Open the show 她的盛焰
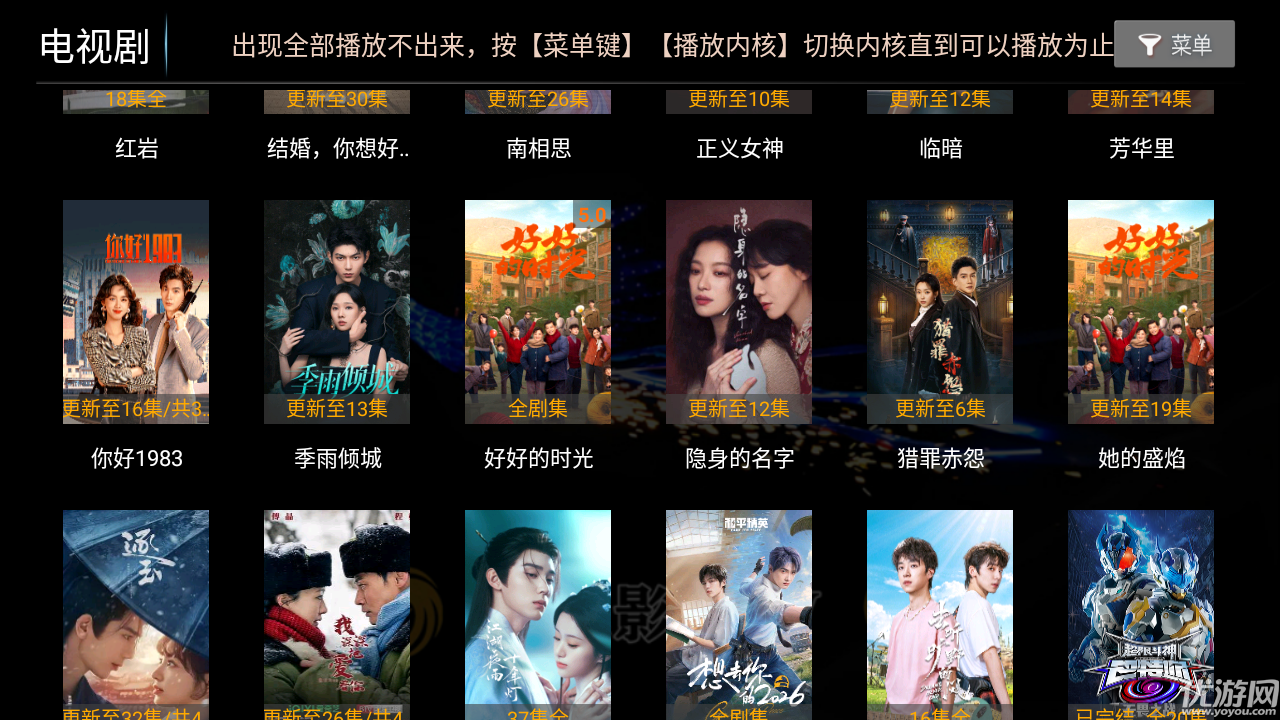1280x720 pixels. click(x=1141, y=312)
